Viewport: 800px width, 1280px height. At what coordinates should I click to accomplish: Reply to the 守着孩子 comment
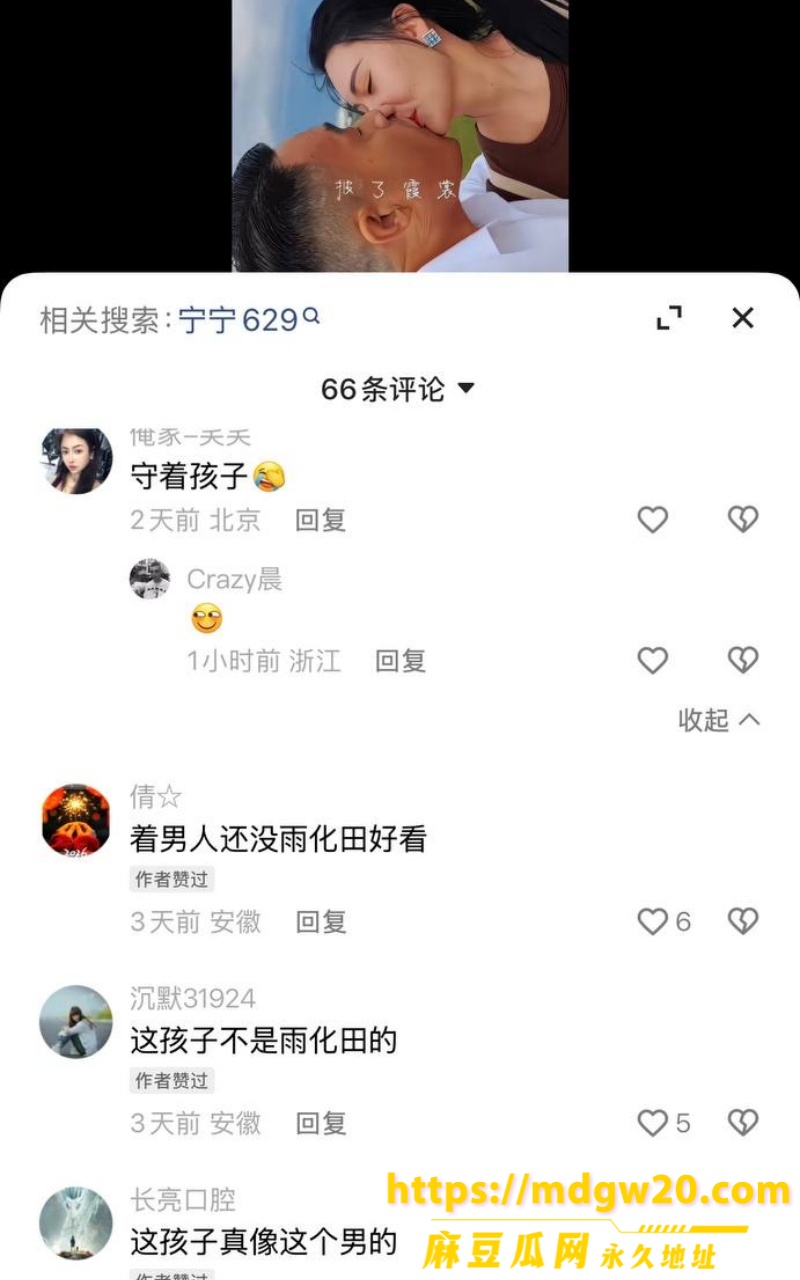321,520
